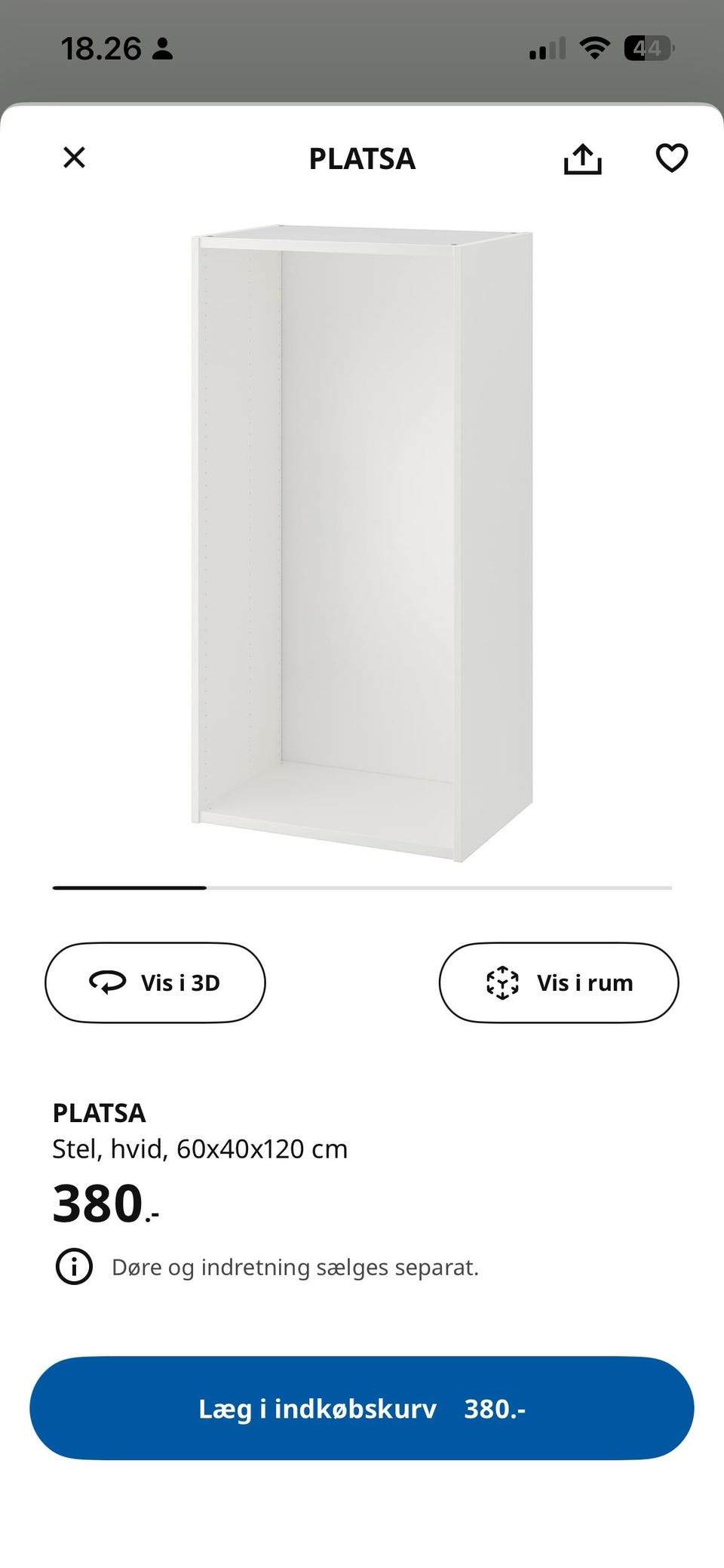
Task: Select the price text 380.-
Action: [102, 1204]
